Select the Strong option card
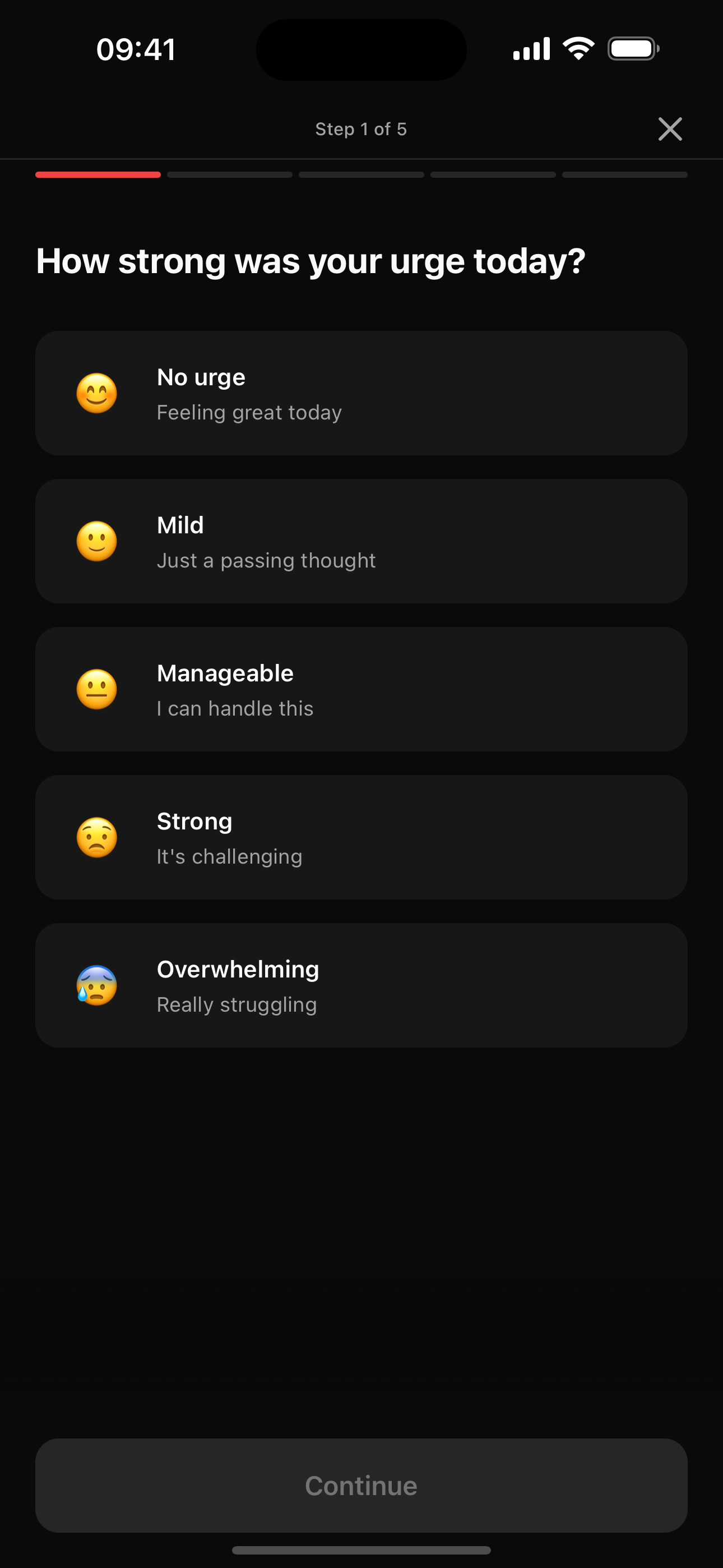This screenshot has width=723, height=1568. click(361, 837)
